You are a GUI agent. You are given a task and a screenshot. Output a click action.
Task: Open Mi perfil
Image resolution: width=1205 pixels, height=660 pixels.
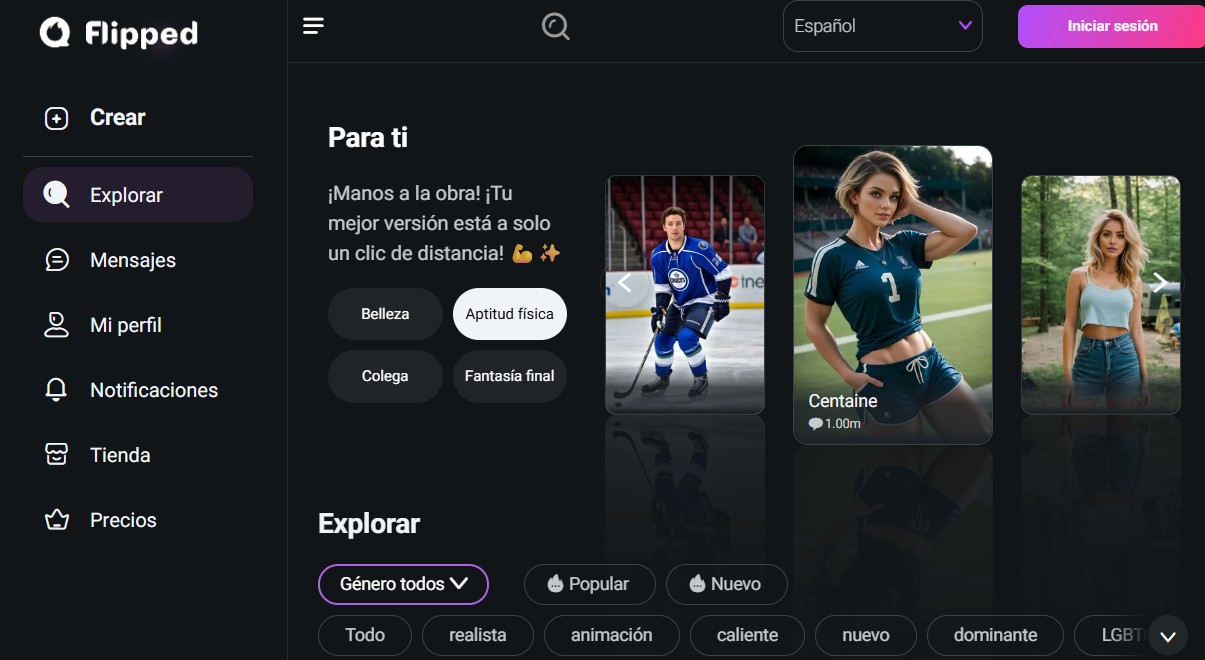point(125,325)
